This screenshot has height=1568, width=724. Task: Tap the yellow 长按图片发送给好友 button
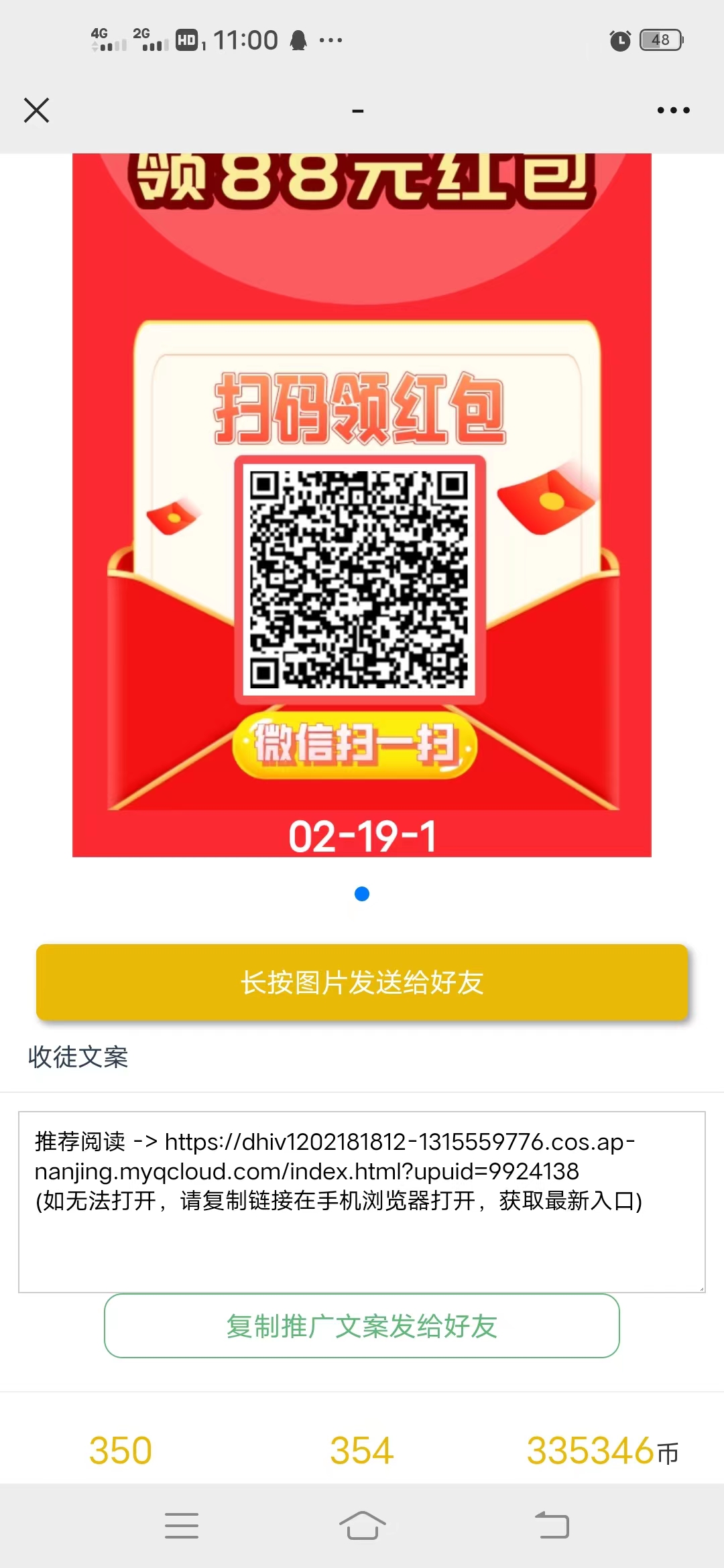click(x=362, y=982)
